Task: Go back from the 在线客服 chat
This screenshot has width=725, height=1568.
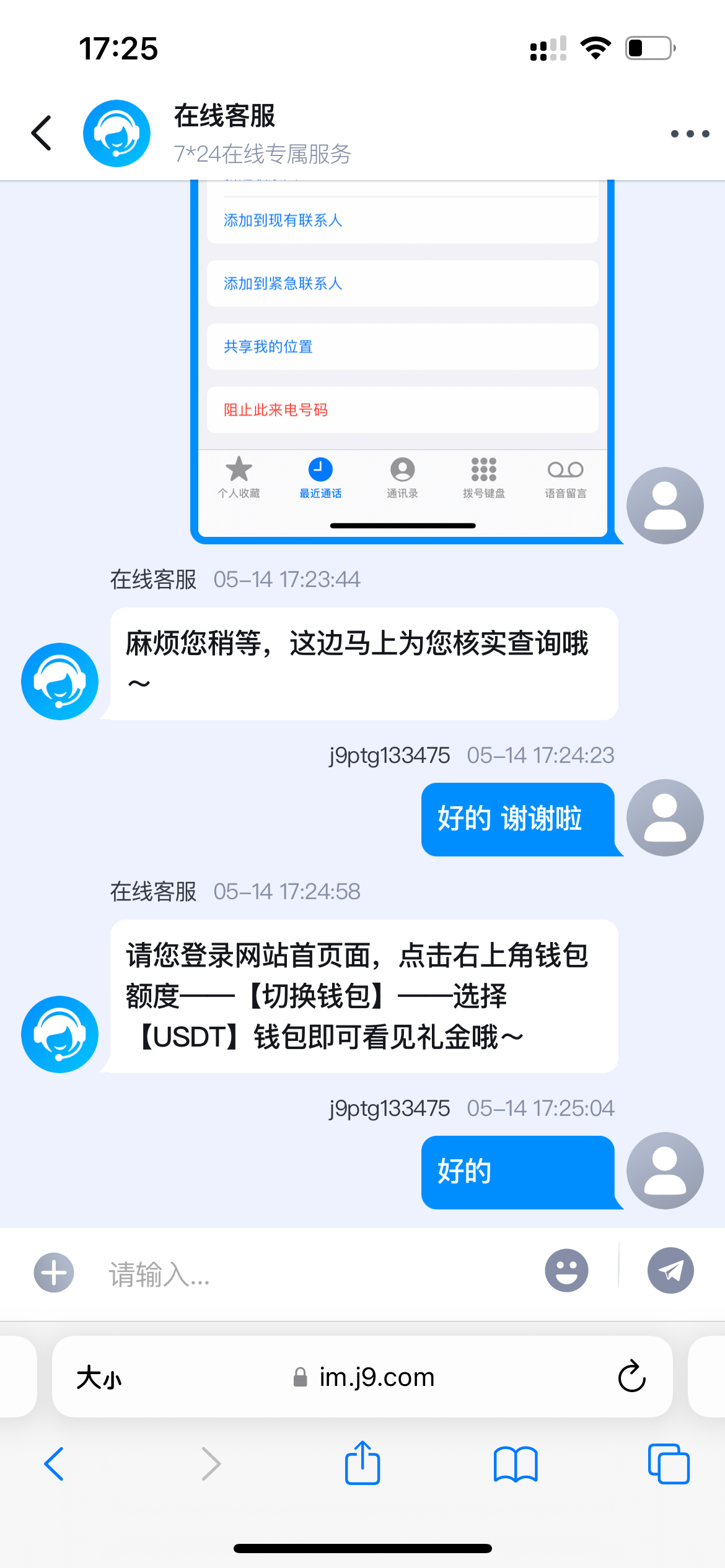Action: click(42, 133)
